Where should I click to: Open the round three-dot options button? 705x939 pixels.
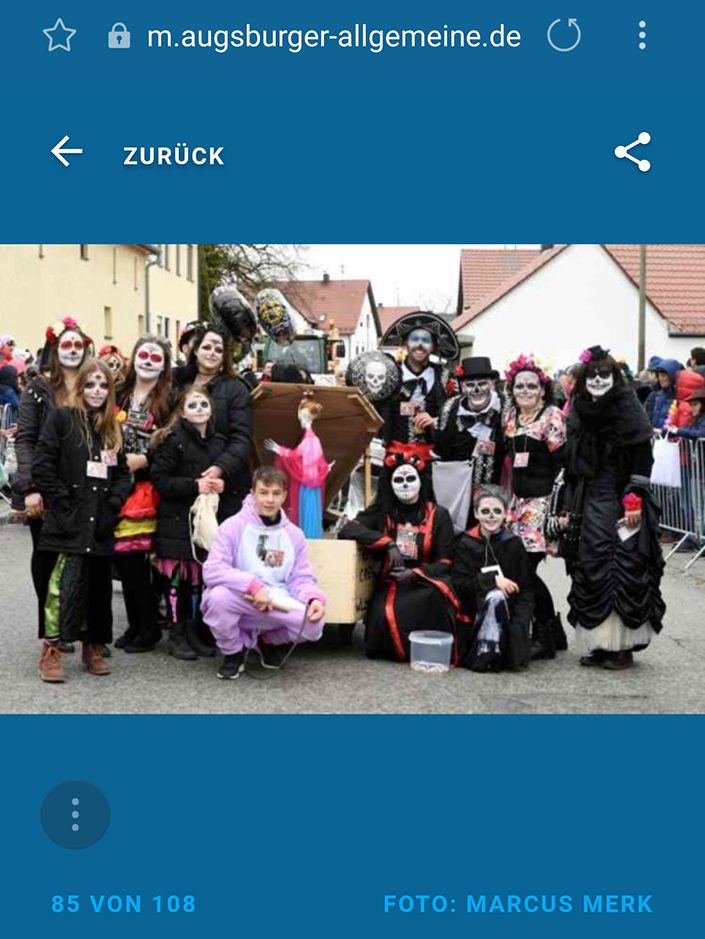(75, 815)
